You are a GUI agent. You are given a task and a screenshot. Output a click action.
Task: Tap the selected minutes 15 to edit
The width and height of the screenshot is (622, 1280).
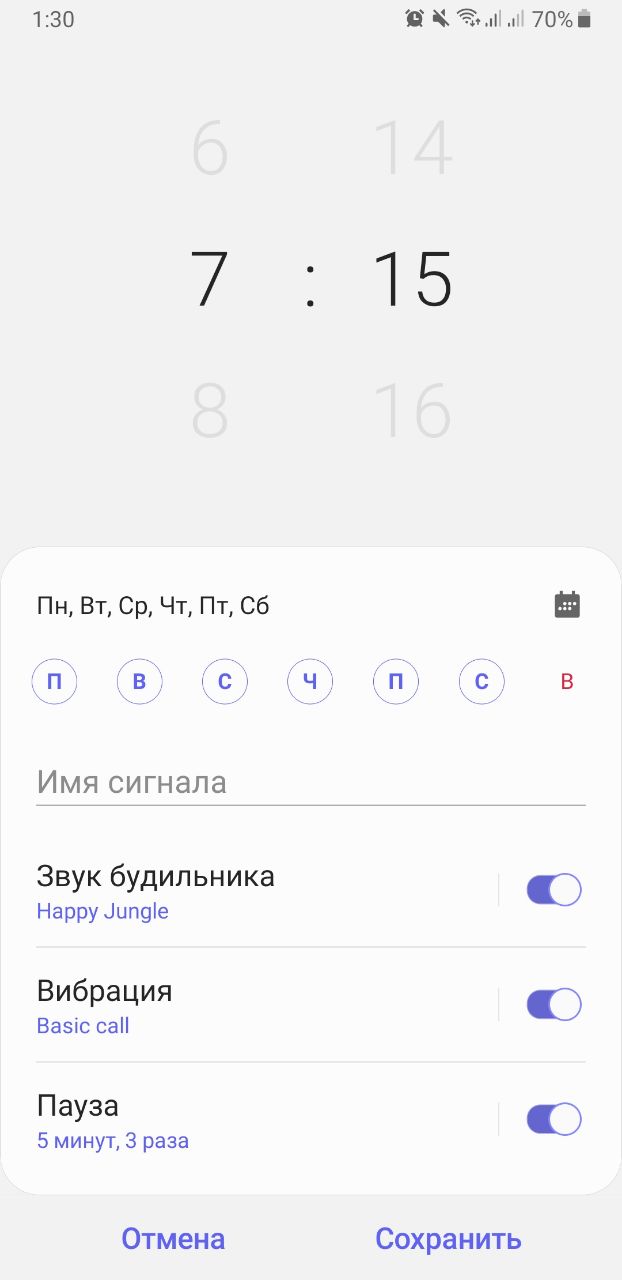(413, 279)
